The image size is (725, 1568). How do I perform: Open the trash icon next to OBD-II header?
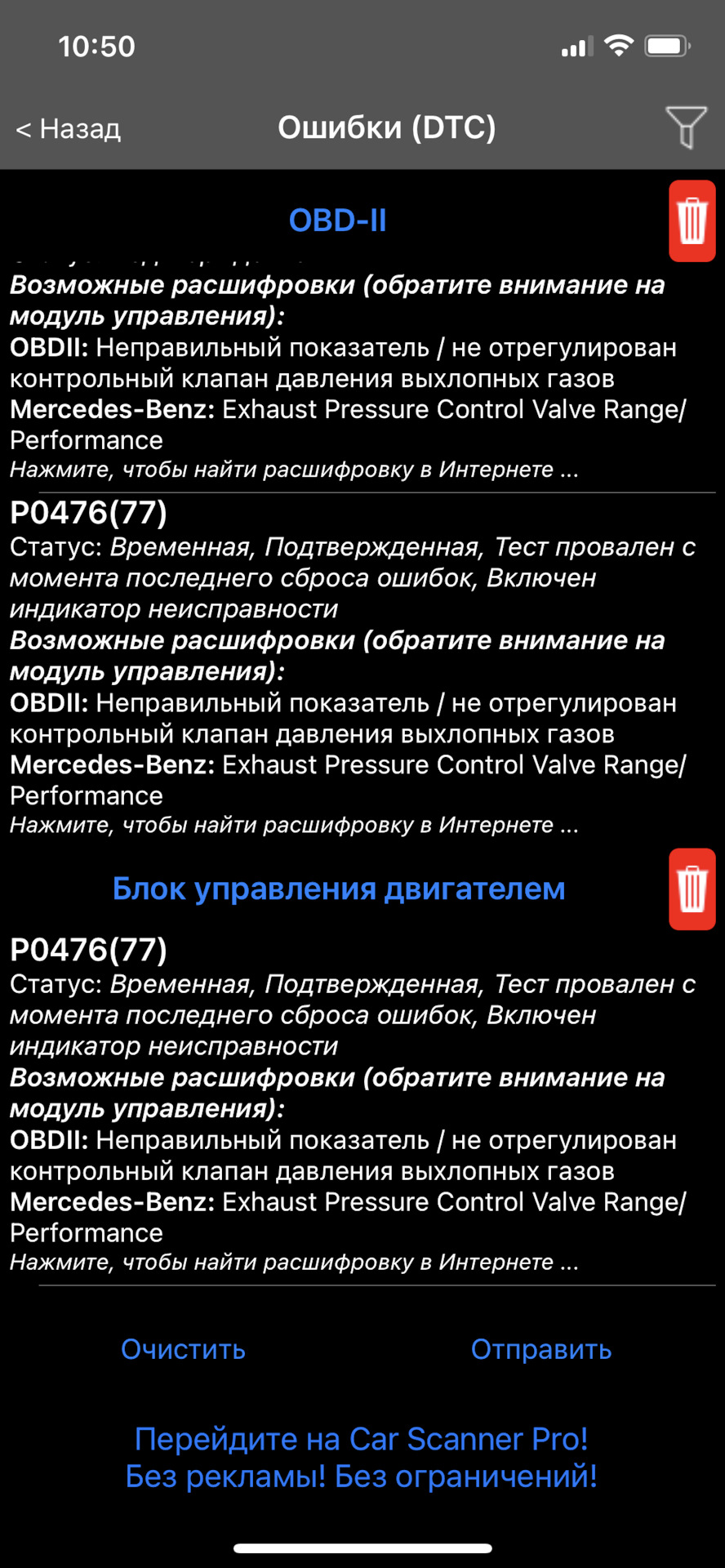pos(692,221)
